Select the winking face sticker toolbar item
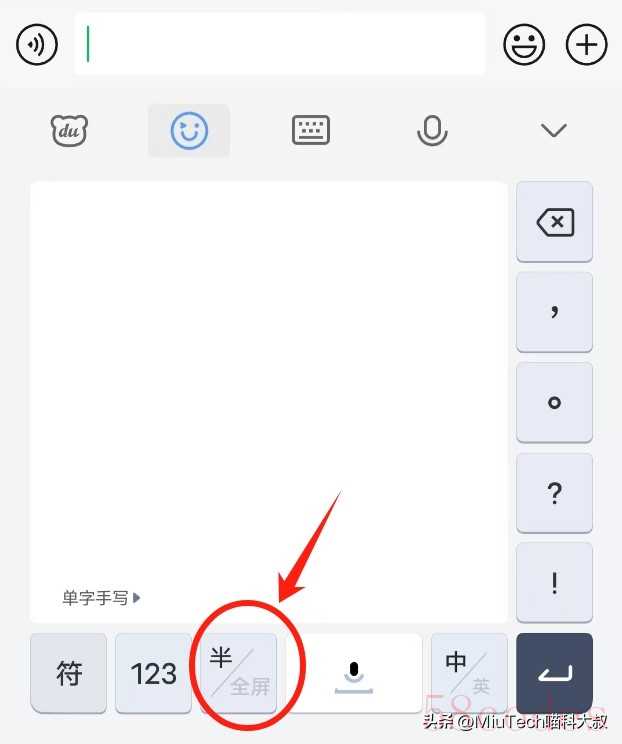This screenshot has width=622, height=744. (189, 130)
